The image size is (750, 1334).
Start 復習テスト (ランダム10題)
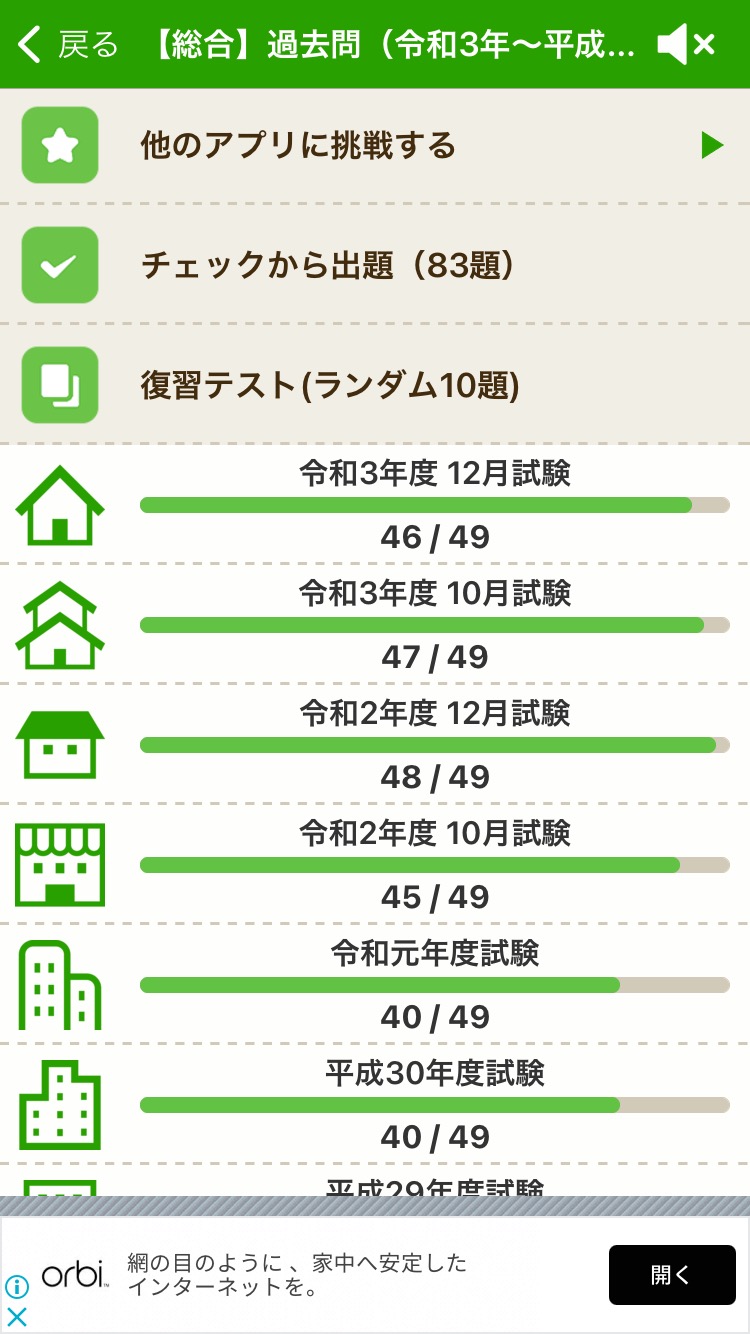375,385
